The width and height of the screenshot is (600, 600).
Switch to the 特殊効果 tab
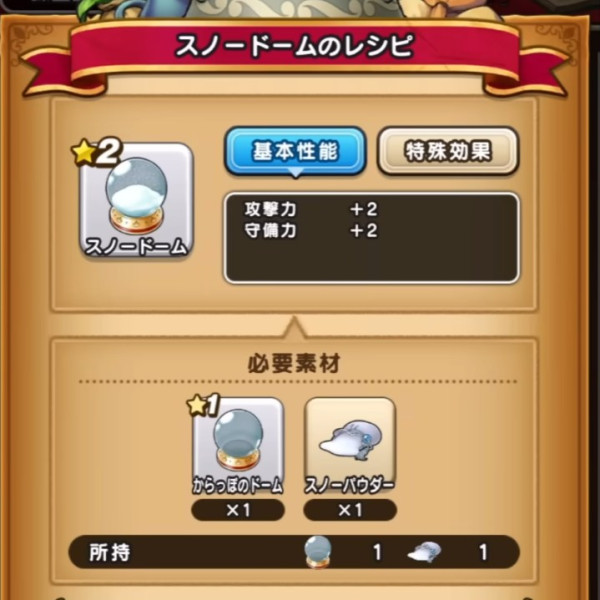(447, 152)
